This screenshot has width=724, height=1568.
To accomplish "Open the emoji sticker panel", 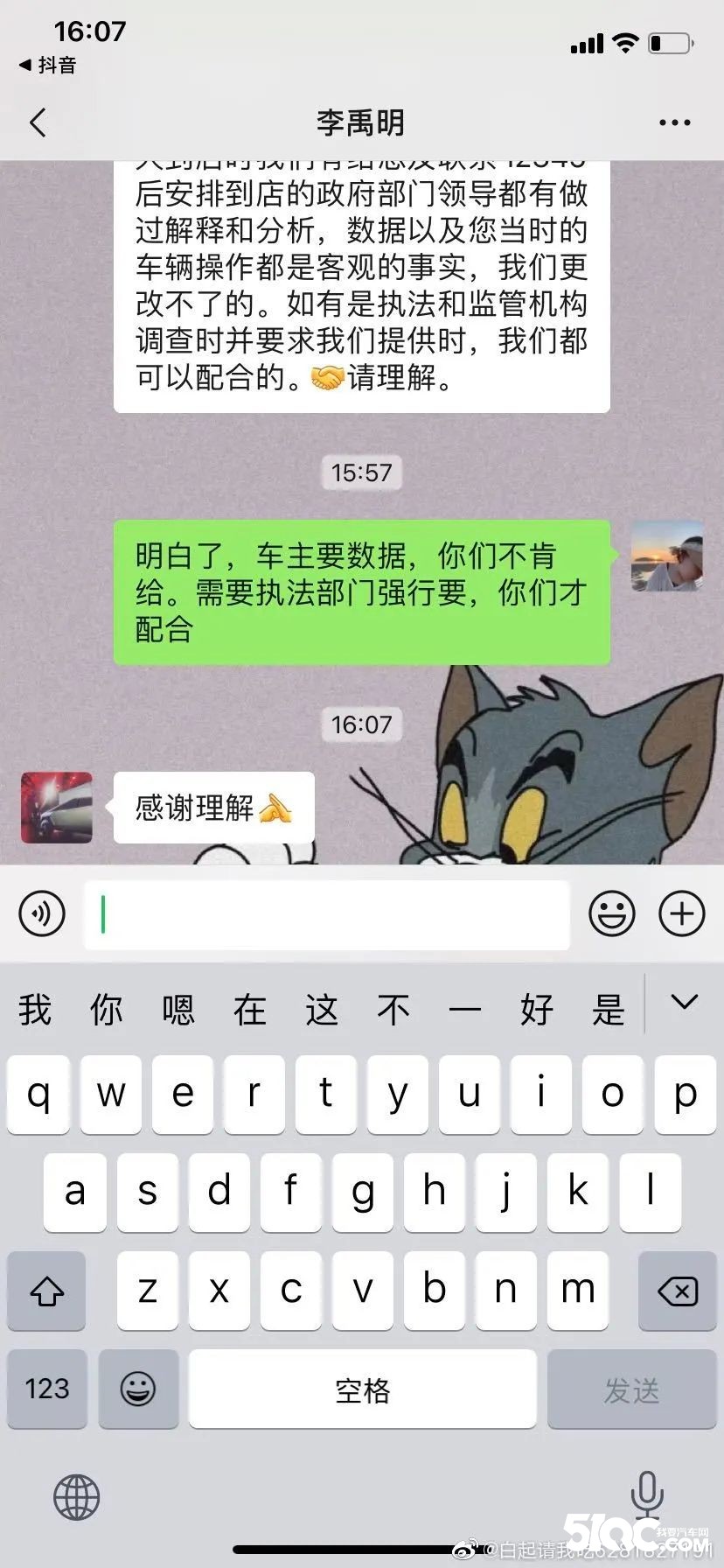I will coord(611,913).
